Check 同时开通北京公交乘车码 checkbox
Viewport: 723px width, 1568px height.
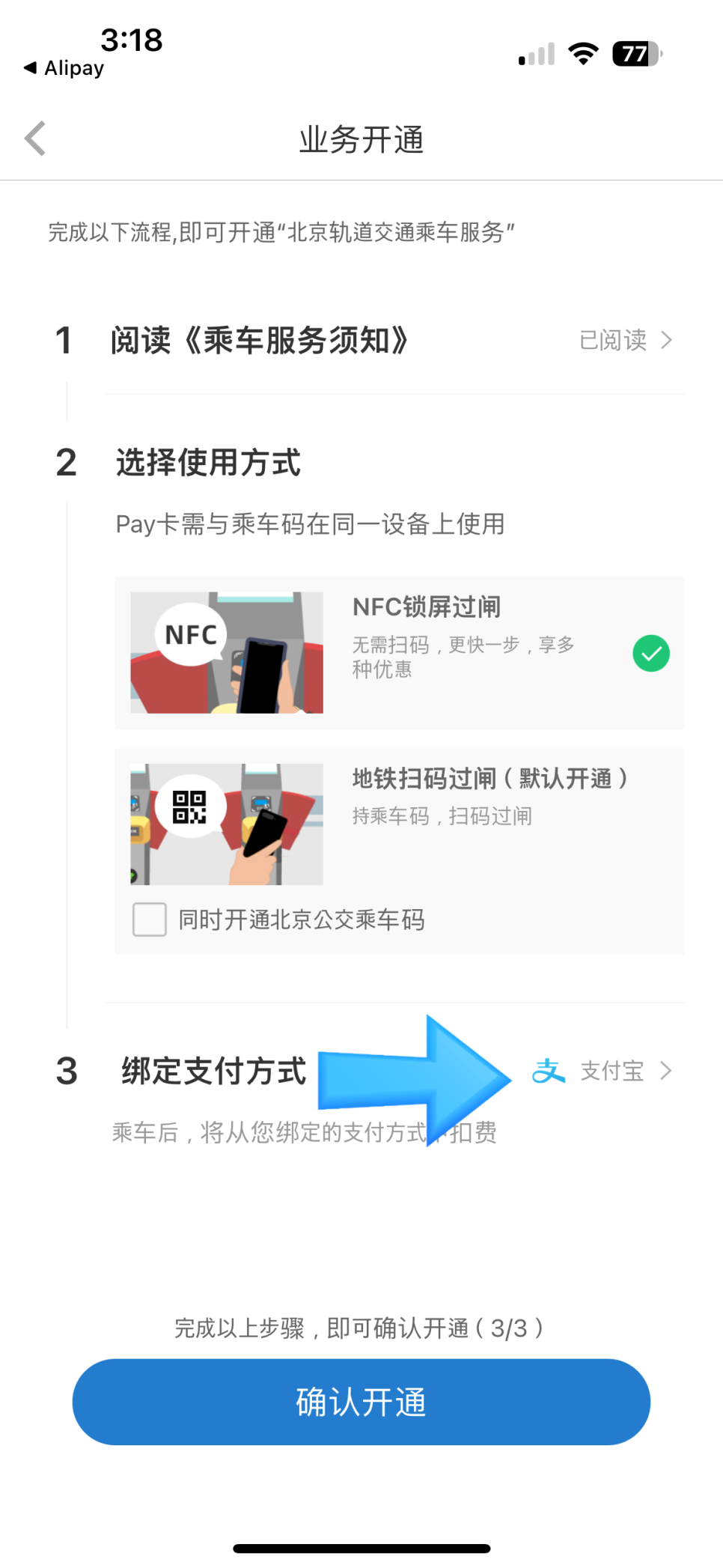tap(150, 919)
